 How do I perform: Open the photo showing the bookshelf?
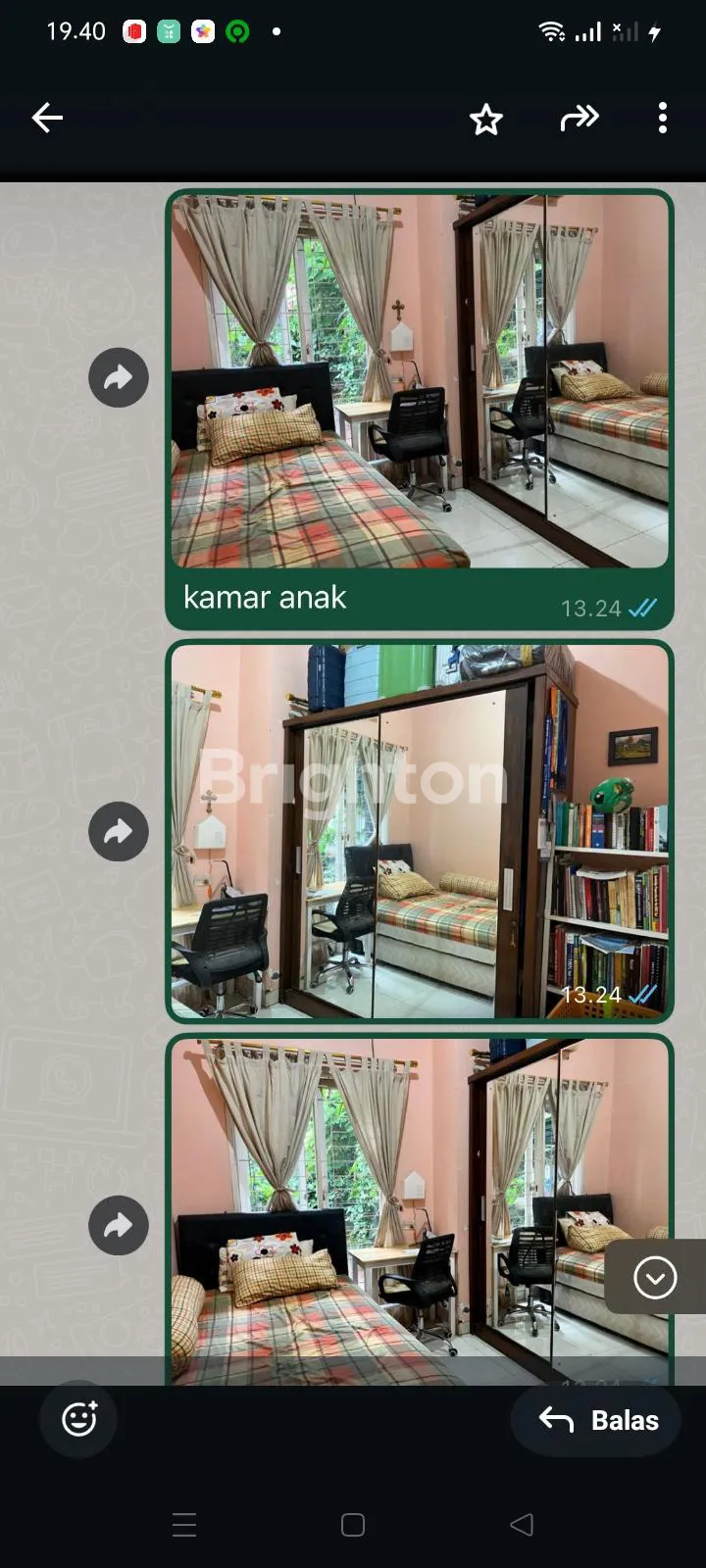pyautogui.click(x=420, y=831)
